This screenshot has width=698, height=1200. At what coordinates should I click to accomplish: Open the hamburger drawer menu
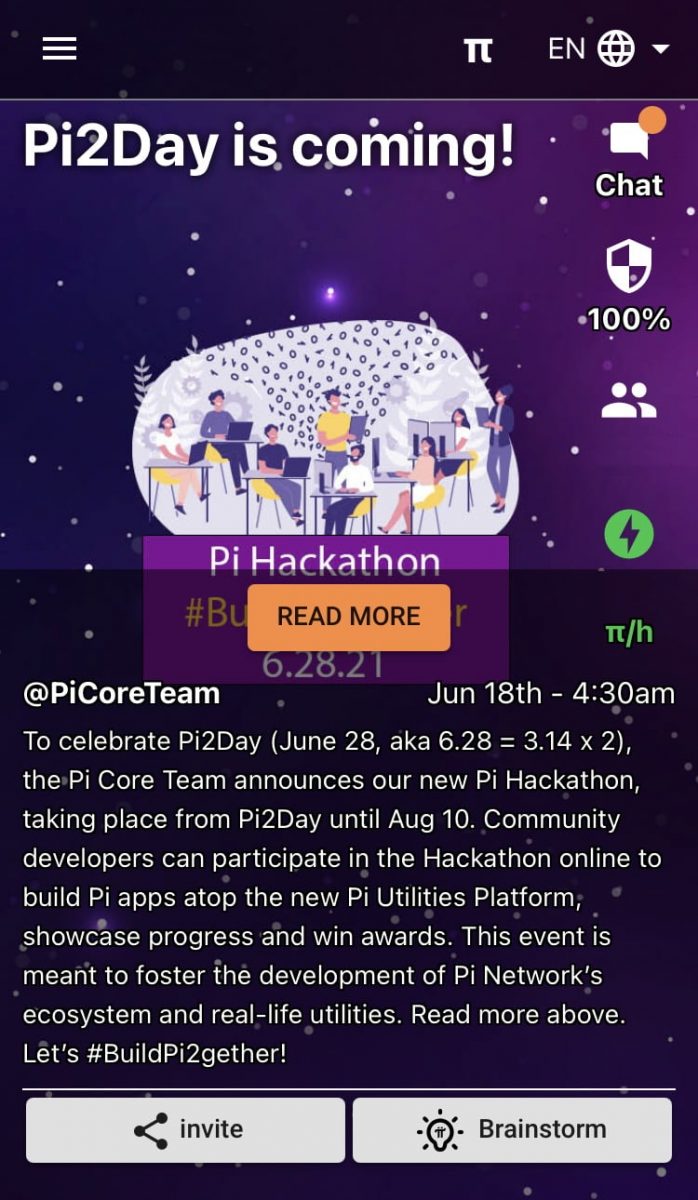[59, 48]
